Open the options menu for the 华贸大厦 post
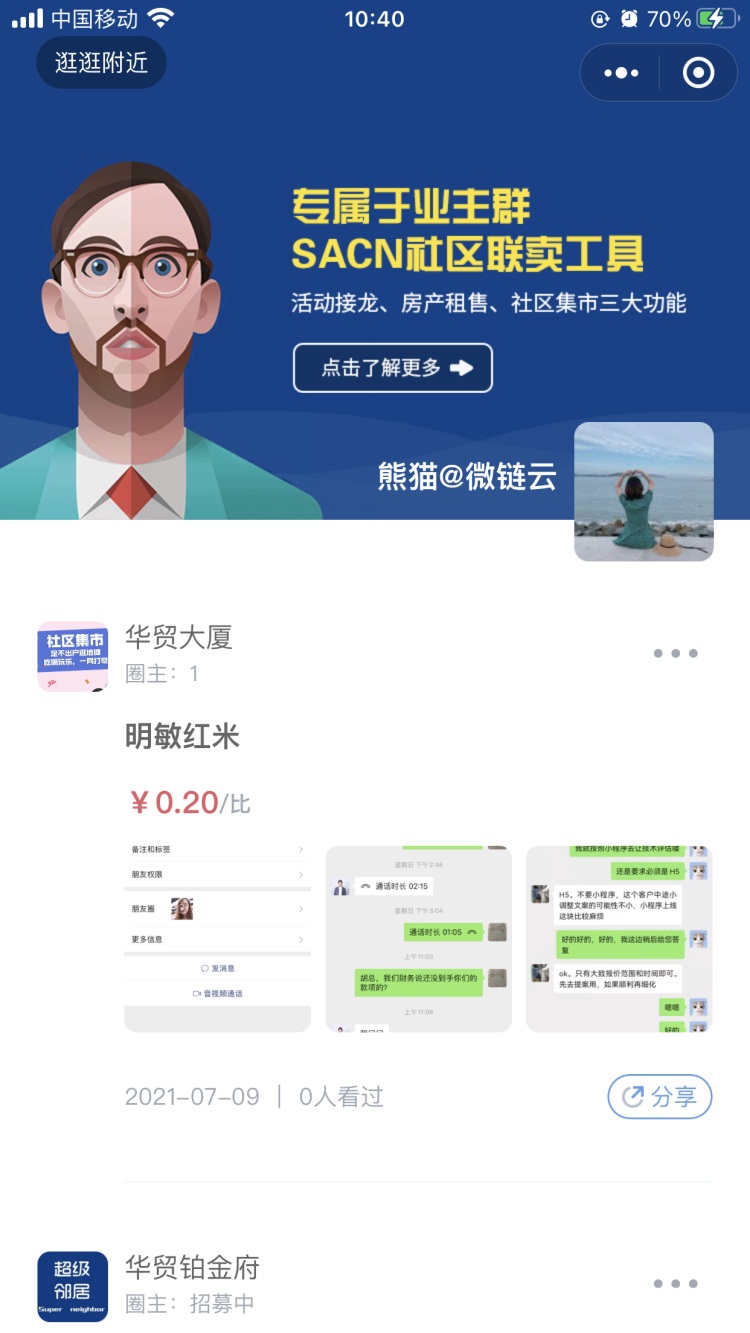 coord(675,654)
